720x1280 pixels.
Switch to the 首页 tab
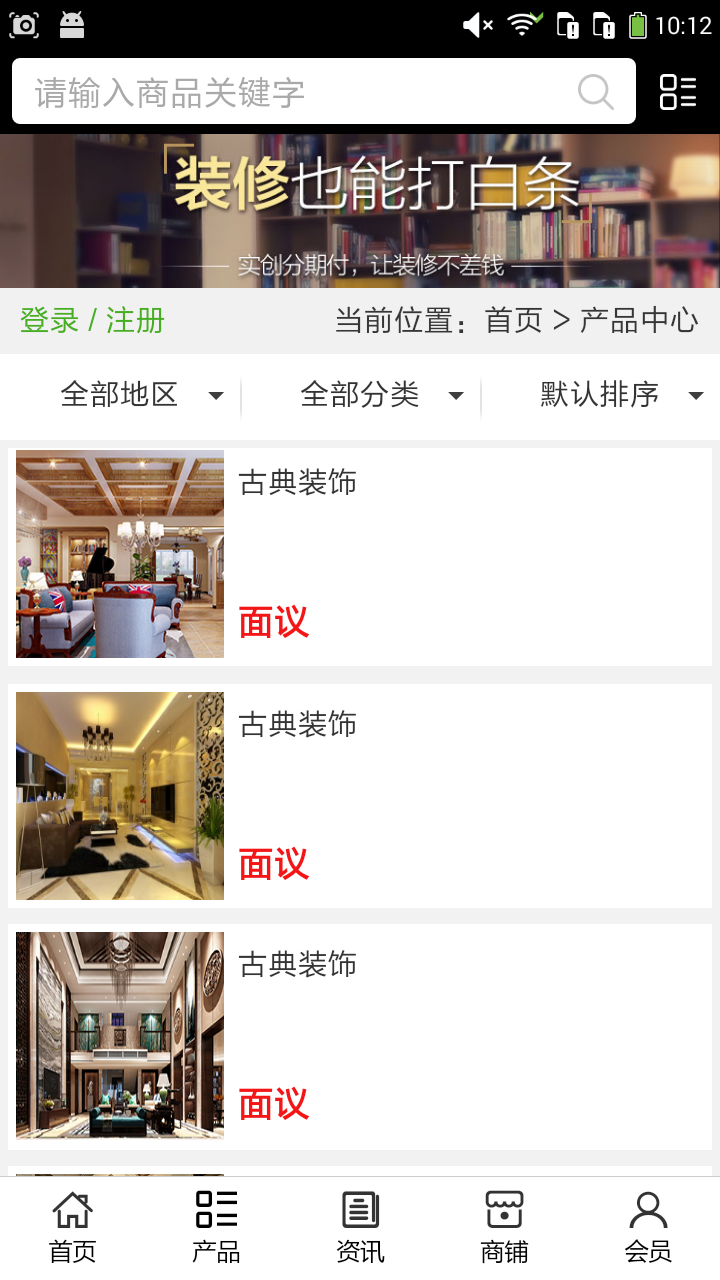tap(72, 1227)
